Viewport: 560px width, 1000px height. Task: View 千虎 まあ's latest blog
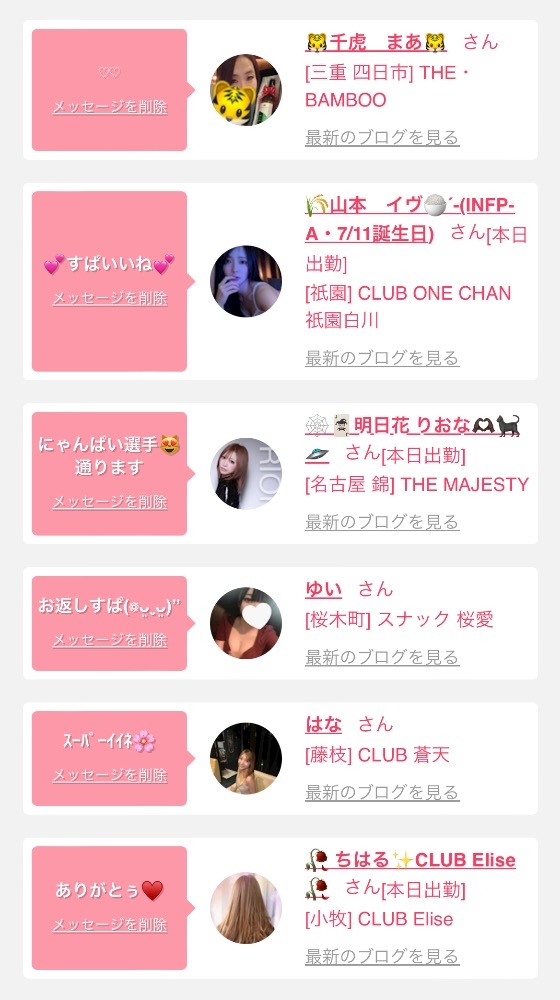click(x=382, y=137)
